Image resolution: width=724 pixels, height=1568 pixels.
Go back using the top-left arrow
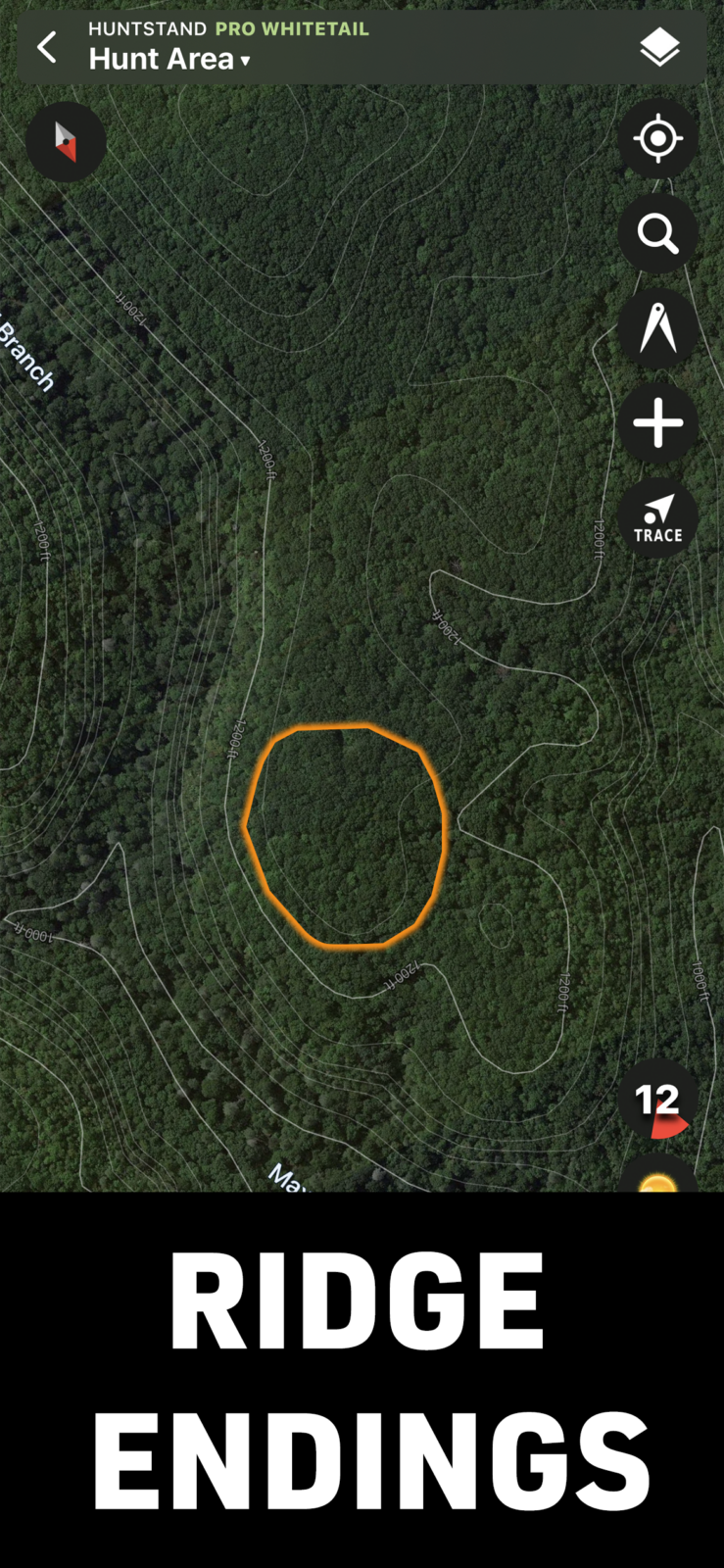(46, 47)
